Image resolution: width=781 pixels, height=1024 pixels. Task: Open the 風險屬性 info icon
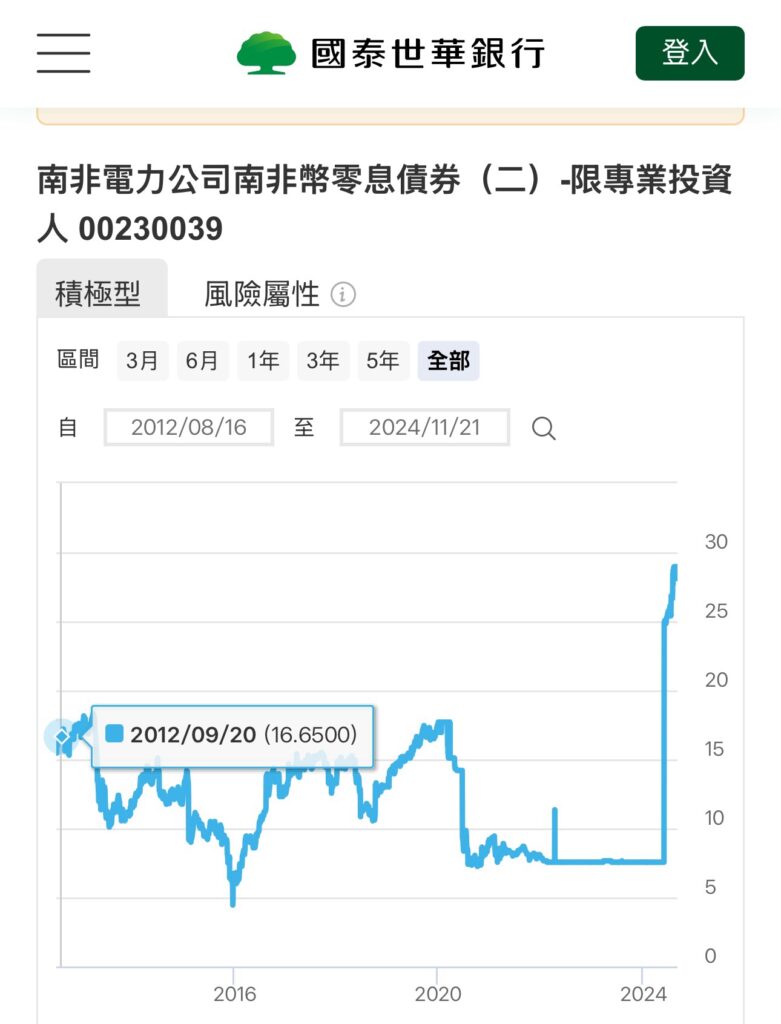click(x=343, y=295)
